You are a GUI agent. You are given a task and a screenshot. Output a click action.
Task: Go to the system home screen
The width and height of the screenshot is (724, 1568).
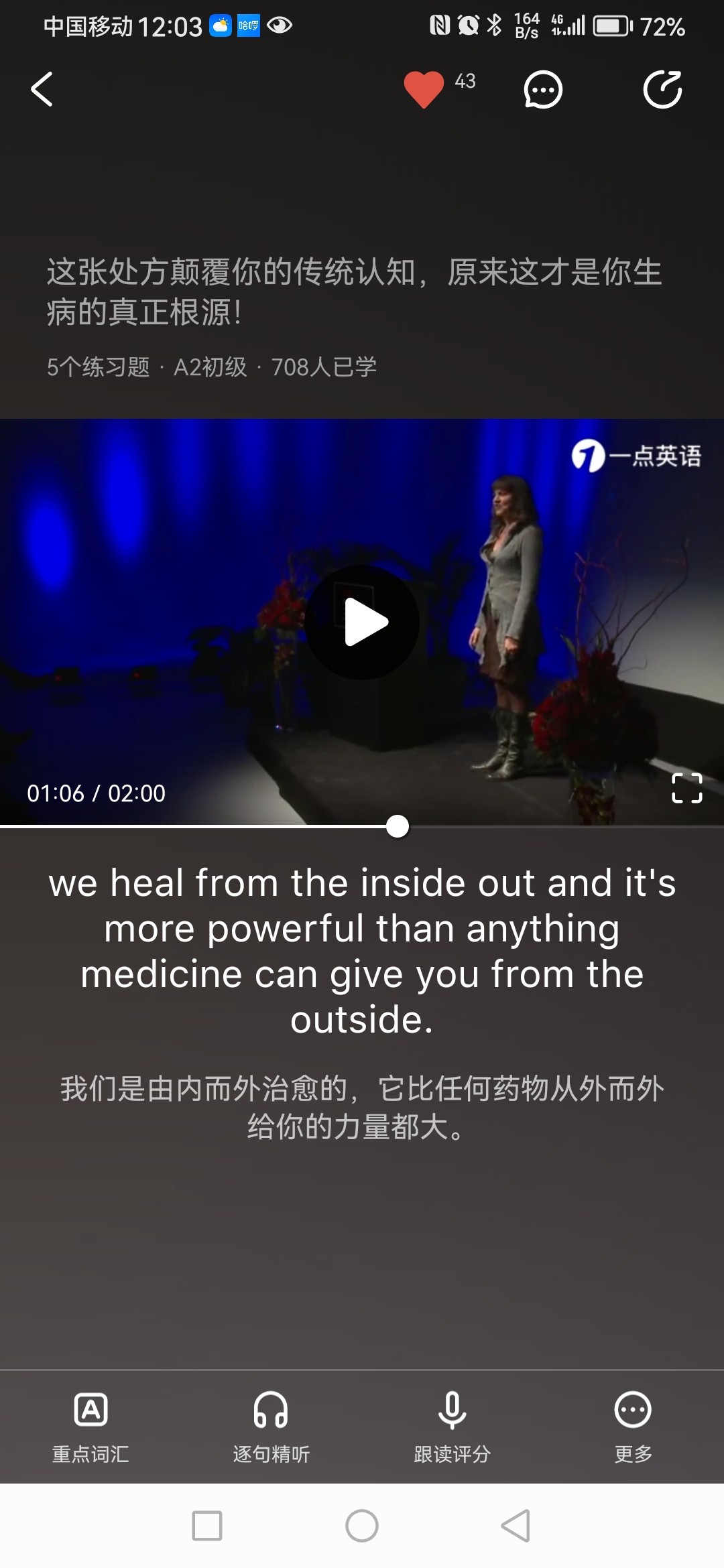click(362, 1526)
